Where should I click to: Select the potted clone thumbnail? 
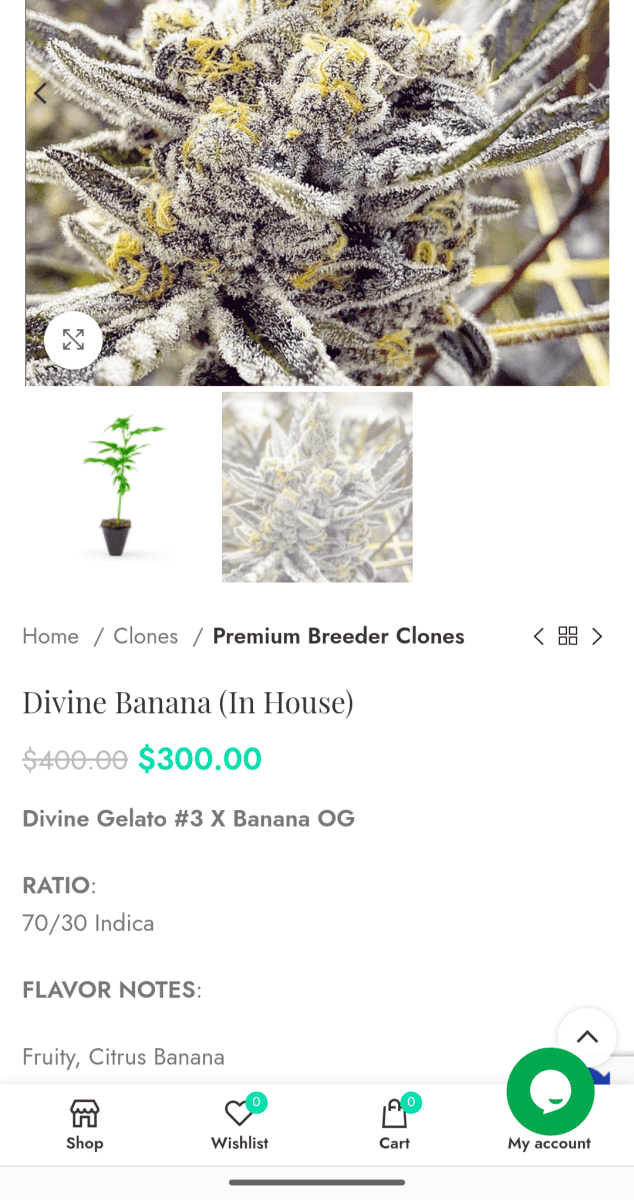coord(121,487)
